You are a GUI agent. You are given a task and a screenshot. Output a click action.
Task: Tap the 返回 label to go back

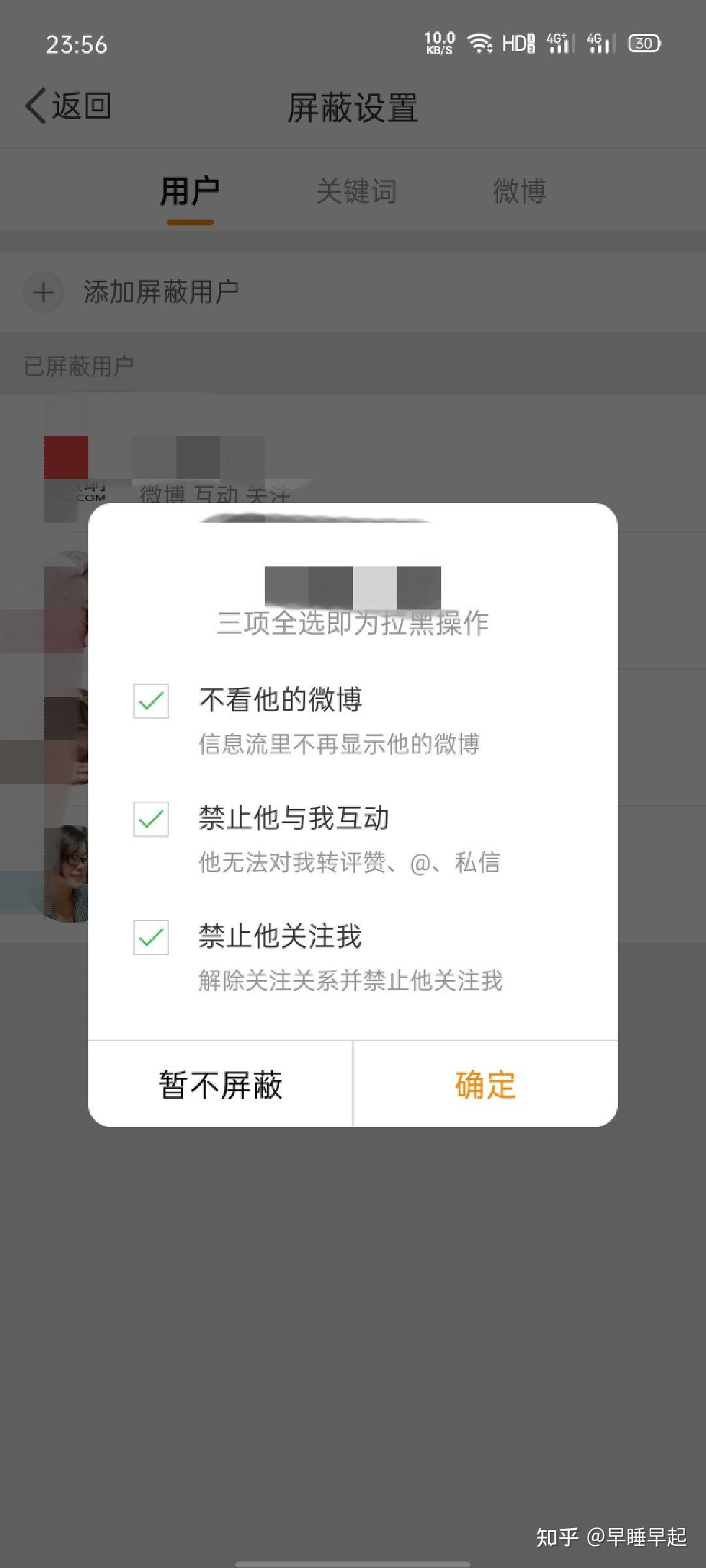(80, 105)
